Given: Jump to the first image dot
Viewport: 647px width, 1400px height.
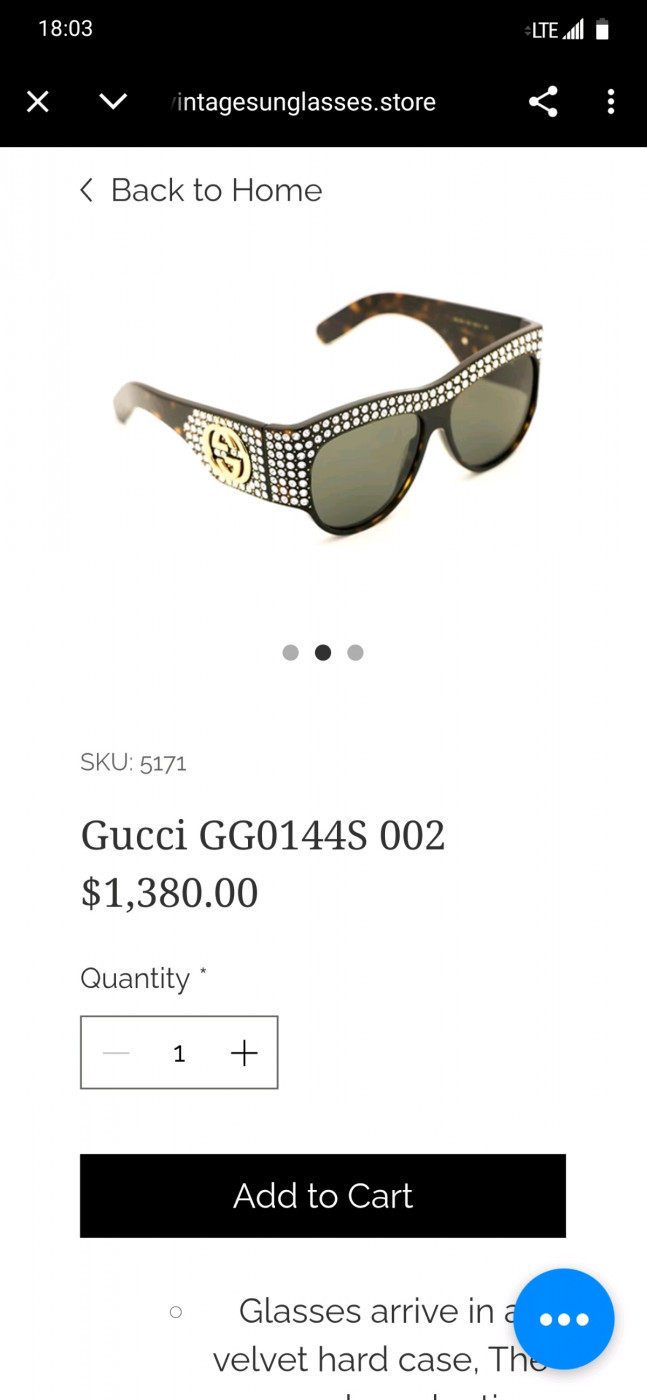Looking at the screenshot, I should 290,652.
